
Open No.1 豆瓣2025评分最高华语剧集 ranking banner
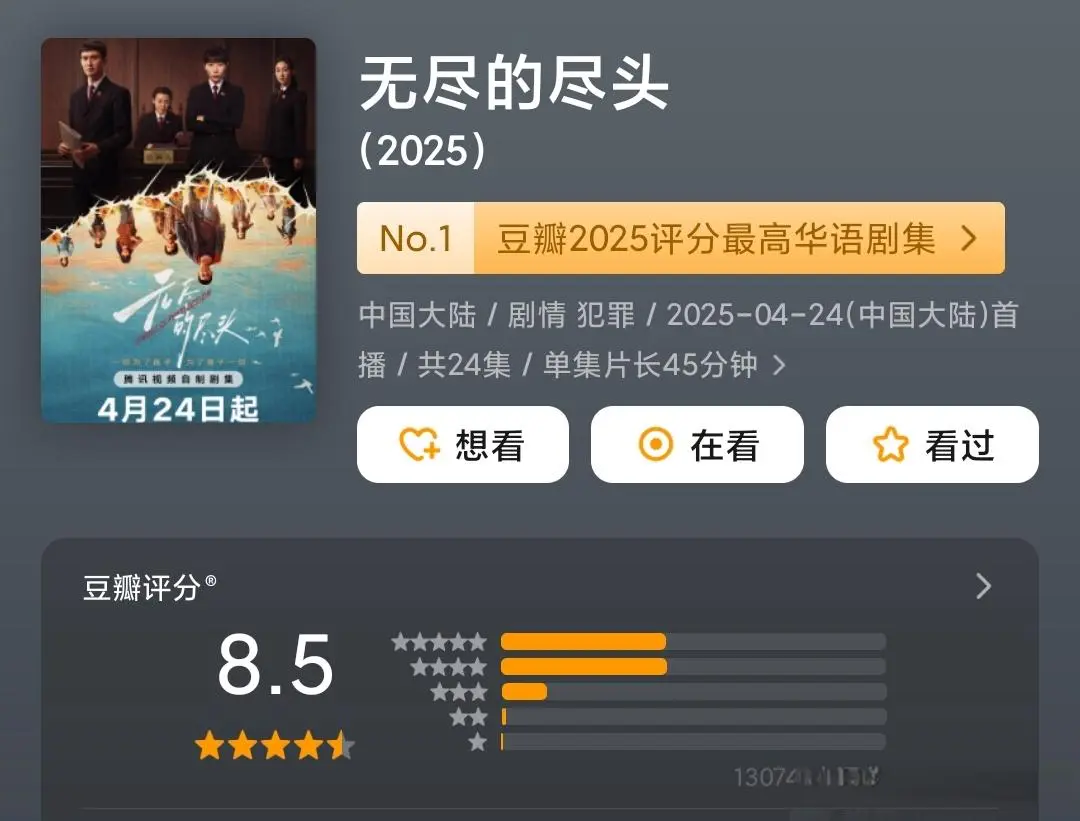[680, 238]
